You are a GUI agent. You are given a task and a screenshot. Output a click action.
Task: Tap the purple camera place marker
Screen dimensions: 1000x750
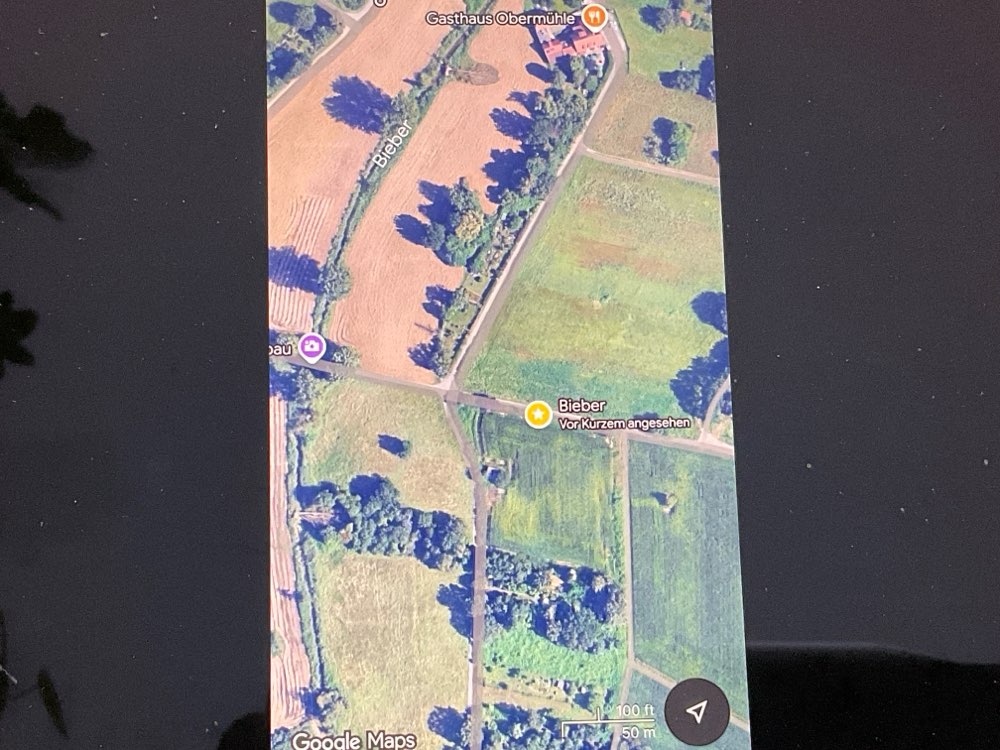point(312,347)
